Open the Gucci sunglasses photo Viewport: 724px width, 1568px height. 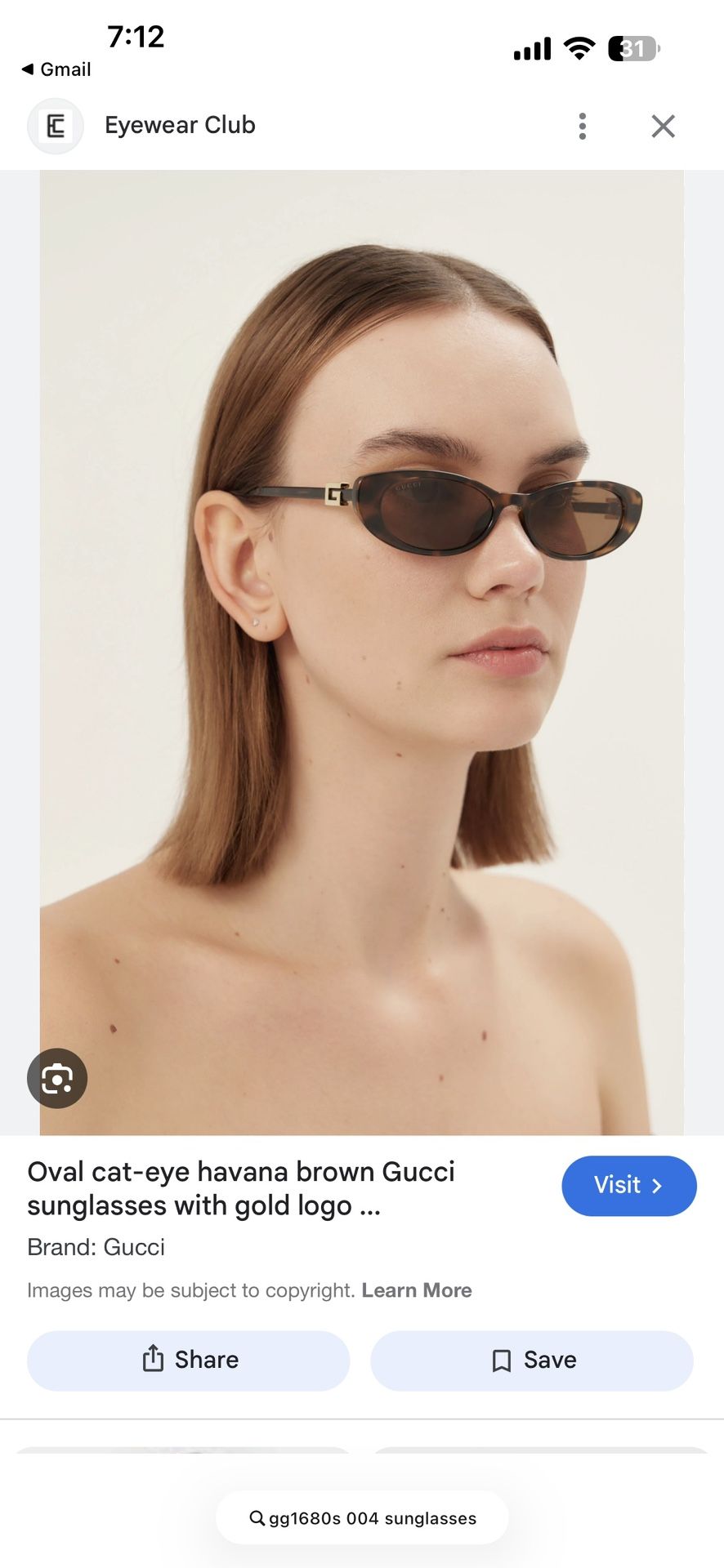click(x=362, y=653)
